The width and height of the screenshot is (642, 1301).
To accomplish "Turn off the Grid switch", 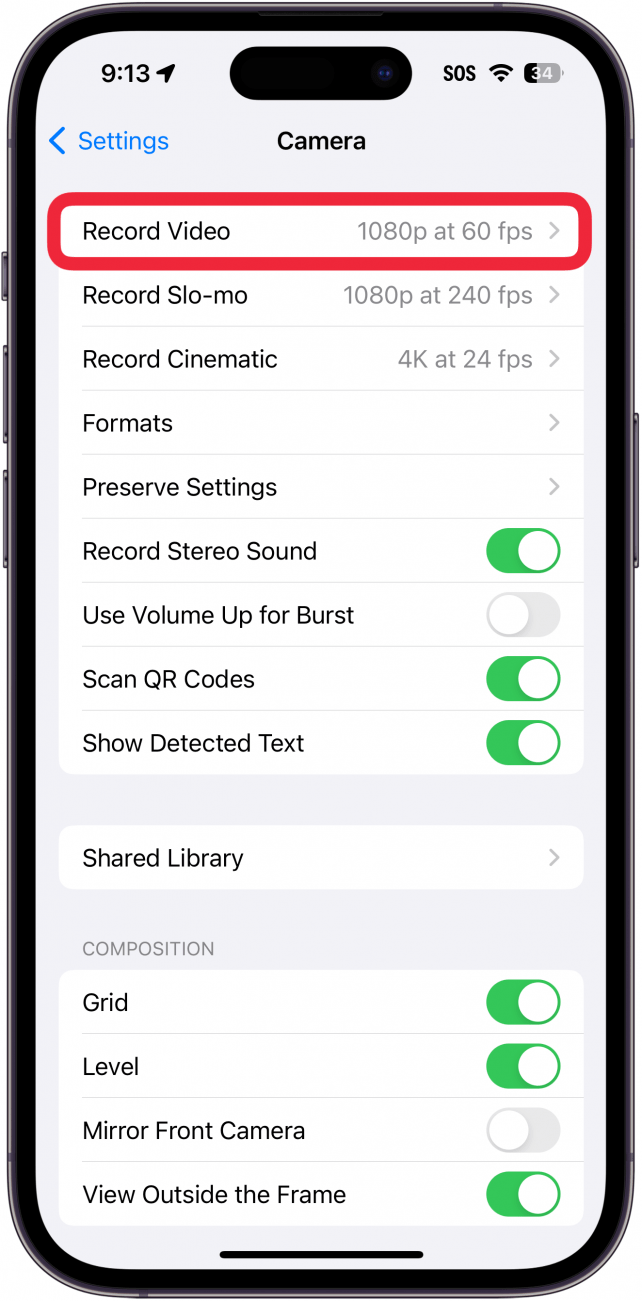I will pyautogui.click(x=522, y=1002).
